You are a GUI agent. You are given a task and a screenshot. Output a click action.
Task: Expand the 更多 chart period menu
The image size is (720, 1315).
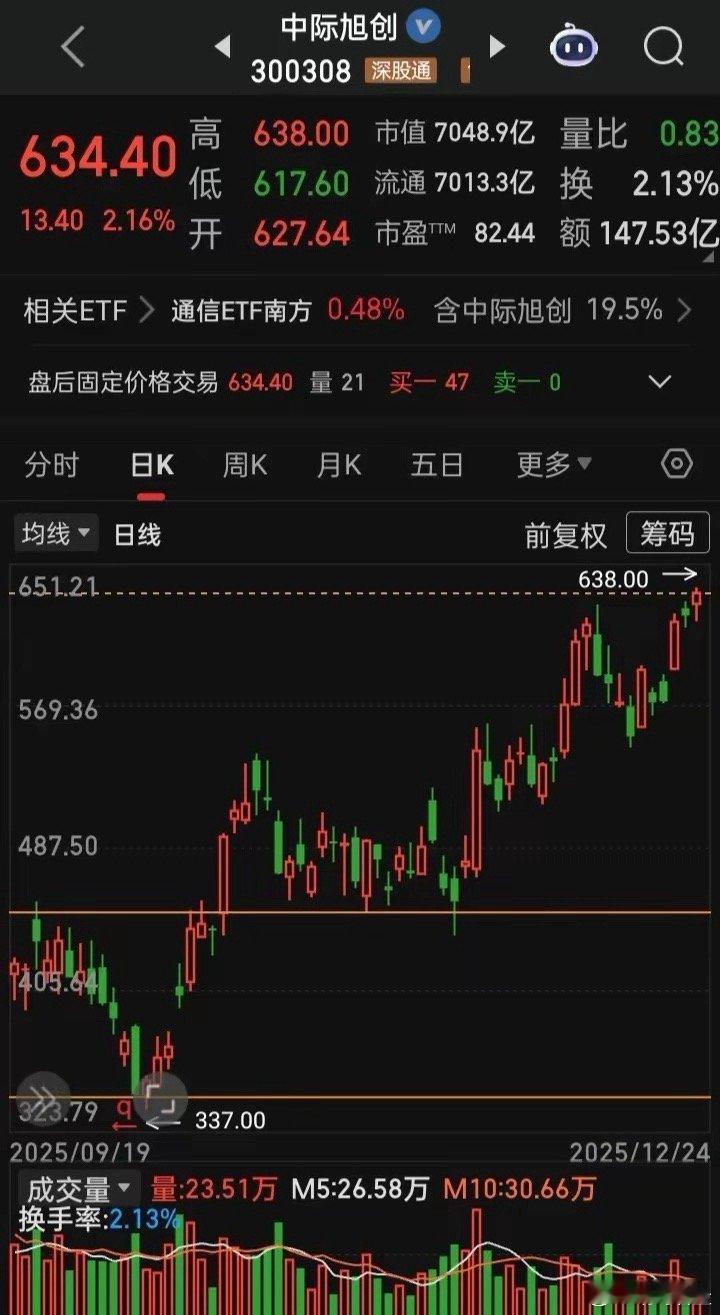pyautogui.click(x=553, y=464)
